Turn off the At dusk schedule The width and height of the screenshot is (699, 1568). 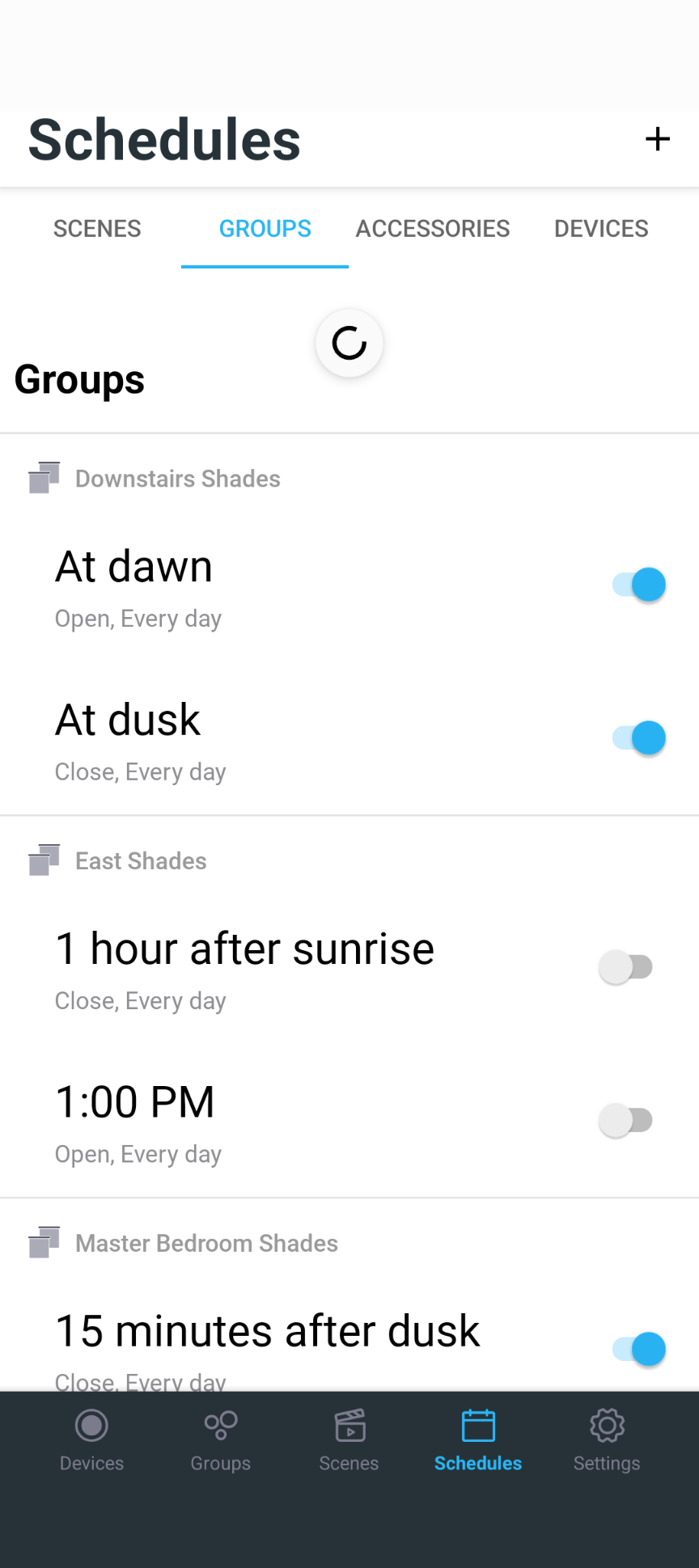pyautogui.click(x=638, y=738)
